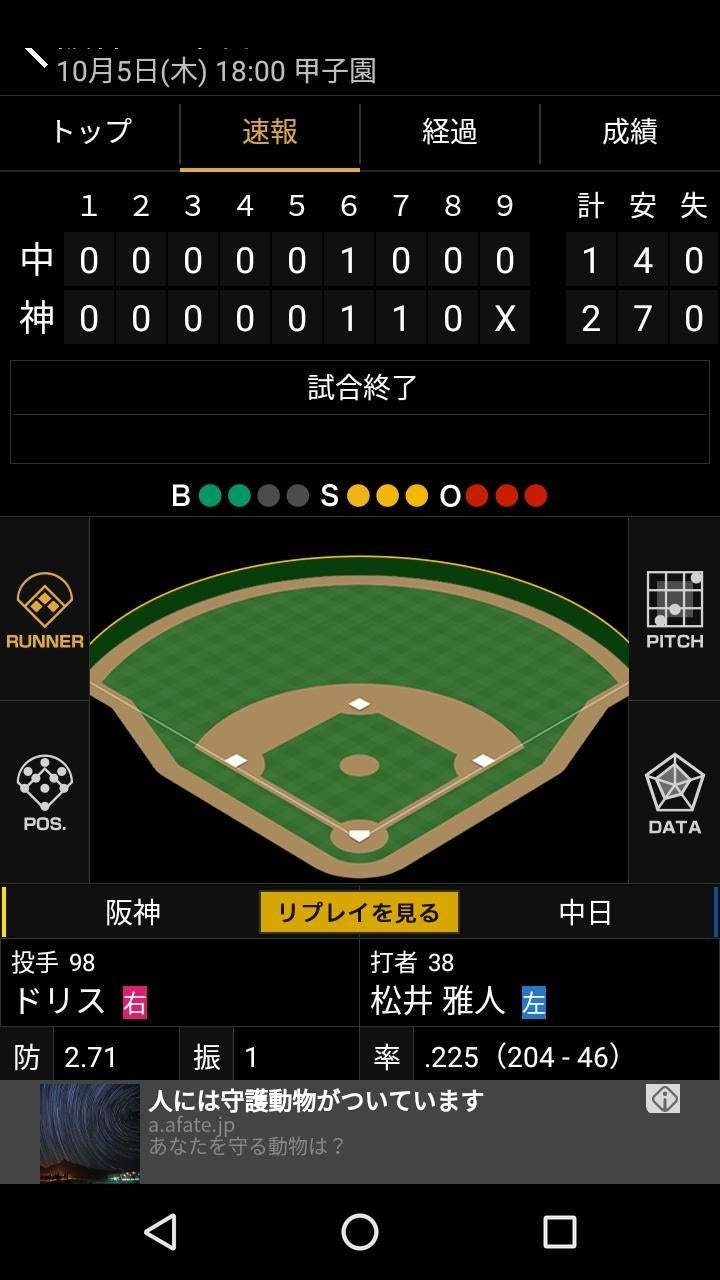Return to the home screen
Image resolution: width=720 pixels, height=1280 pixels.
click(360, 1232)
